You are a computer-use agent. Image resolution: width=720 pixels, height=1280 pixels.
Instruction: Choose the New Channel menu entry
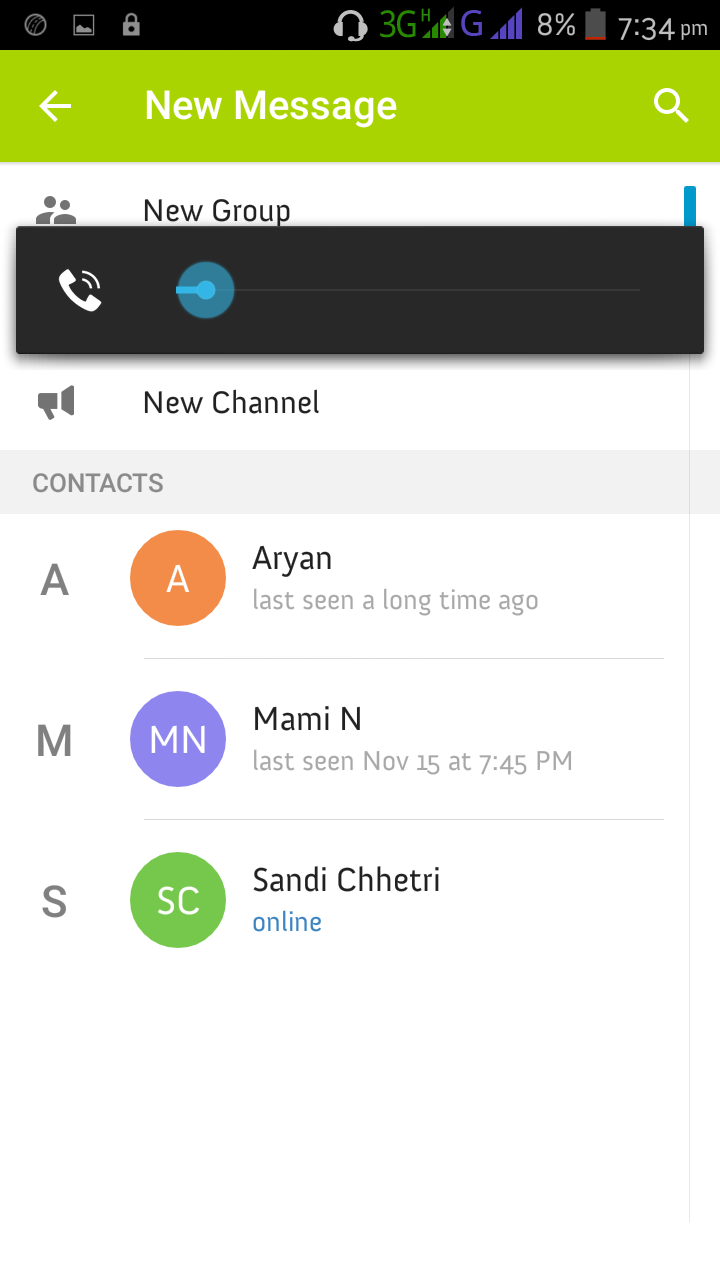[x=231, y=401]
